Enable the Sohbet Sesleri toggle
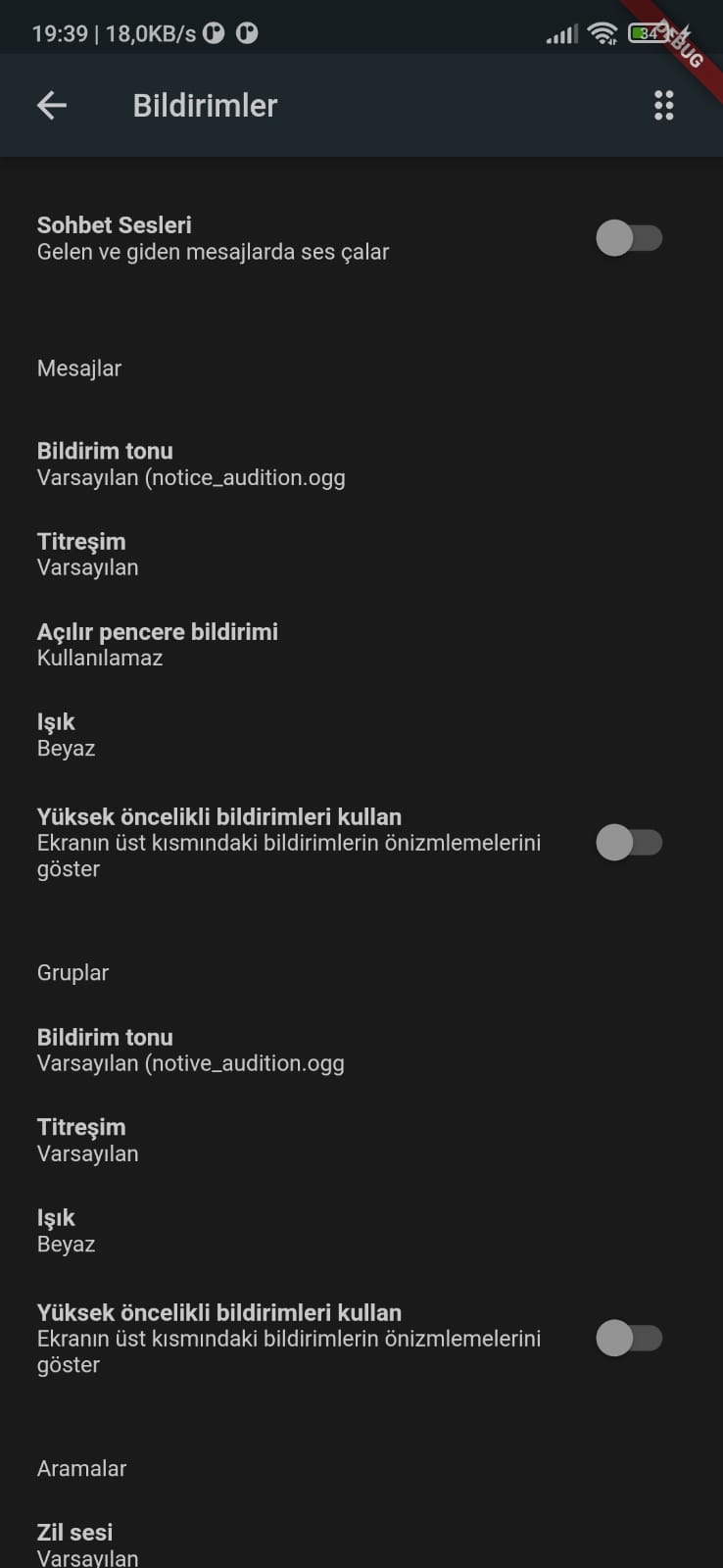Viewport: 723px width, 1568px height. 630,237
